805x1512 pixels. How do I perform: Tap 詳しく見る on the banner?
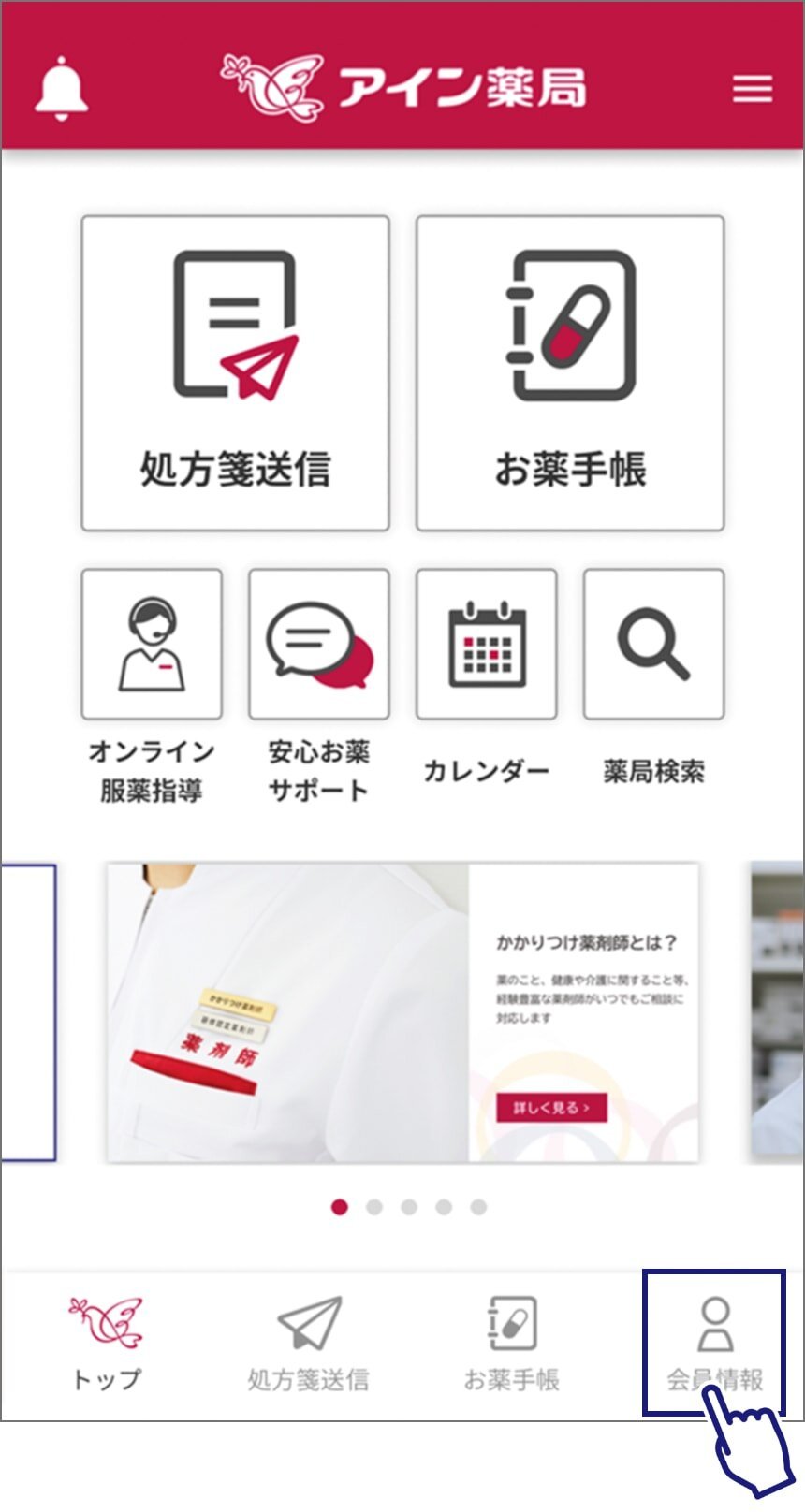coord(551,1108)
